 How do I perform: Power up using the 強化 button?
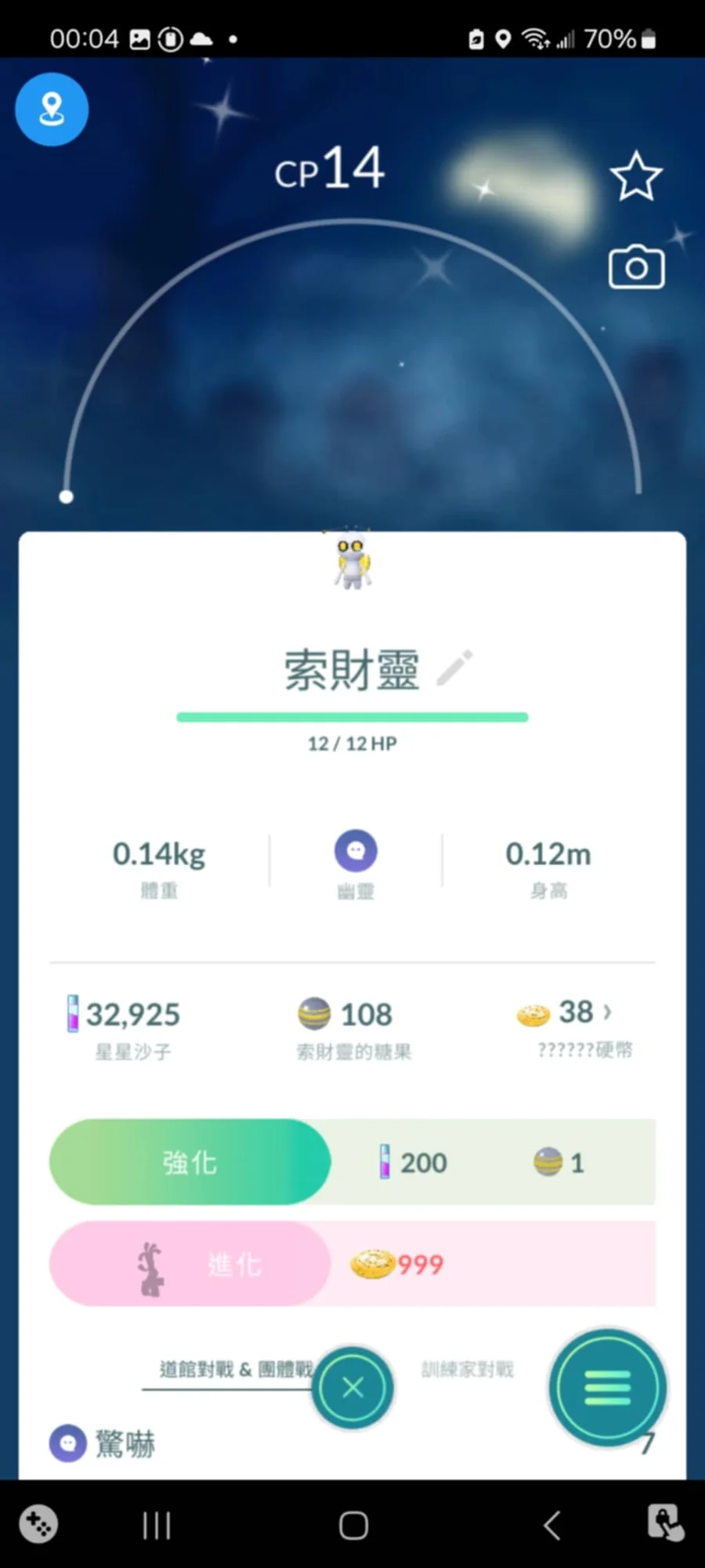tap(190, 1162)
